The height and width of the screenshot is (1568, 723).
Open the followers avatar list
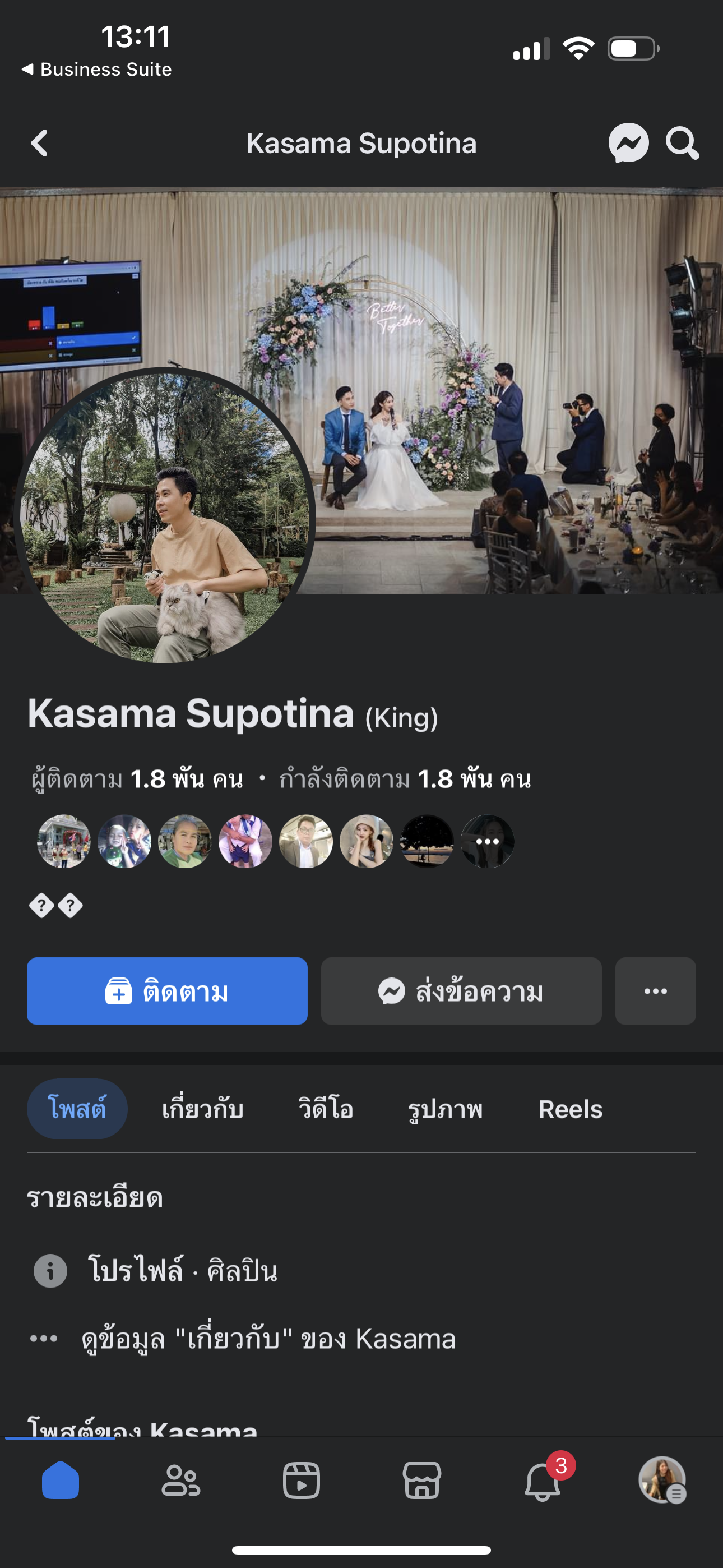[x=275, y=841]
